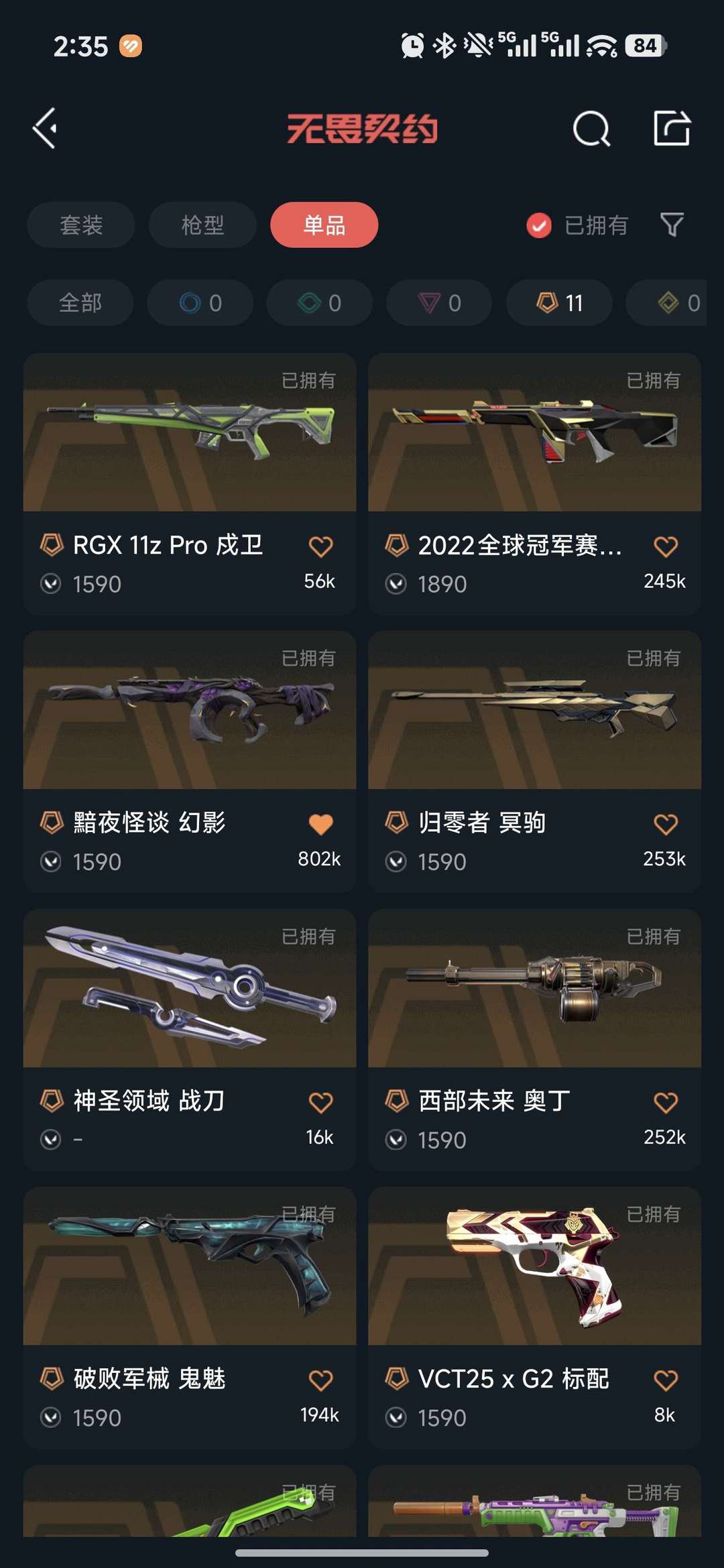Open the search icon in the header
724x1568 pixels.
(x=591, y=128)
